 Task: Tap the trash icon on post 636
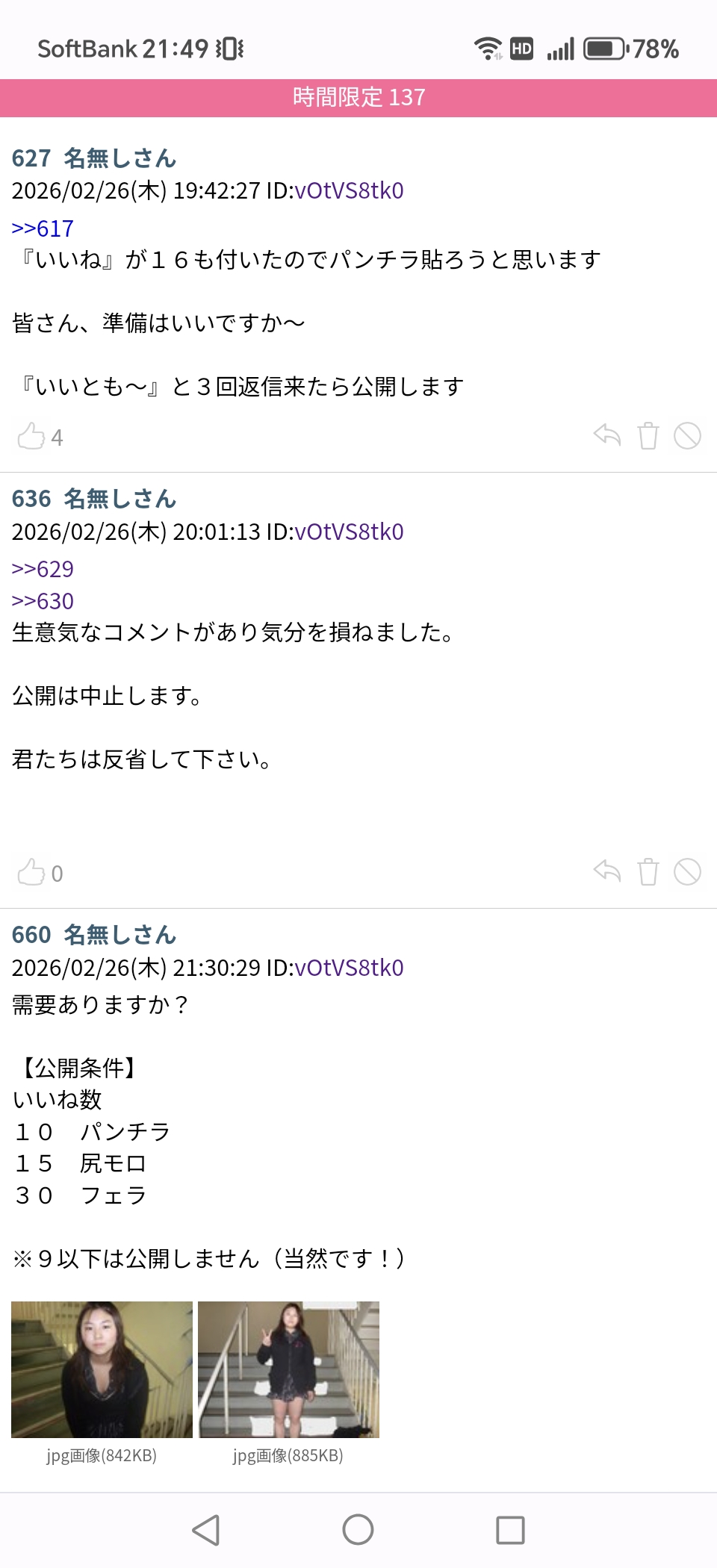648,871
